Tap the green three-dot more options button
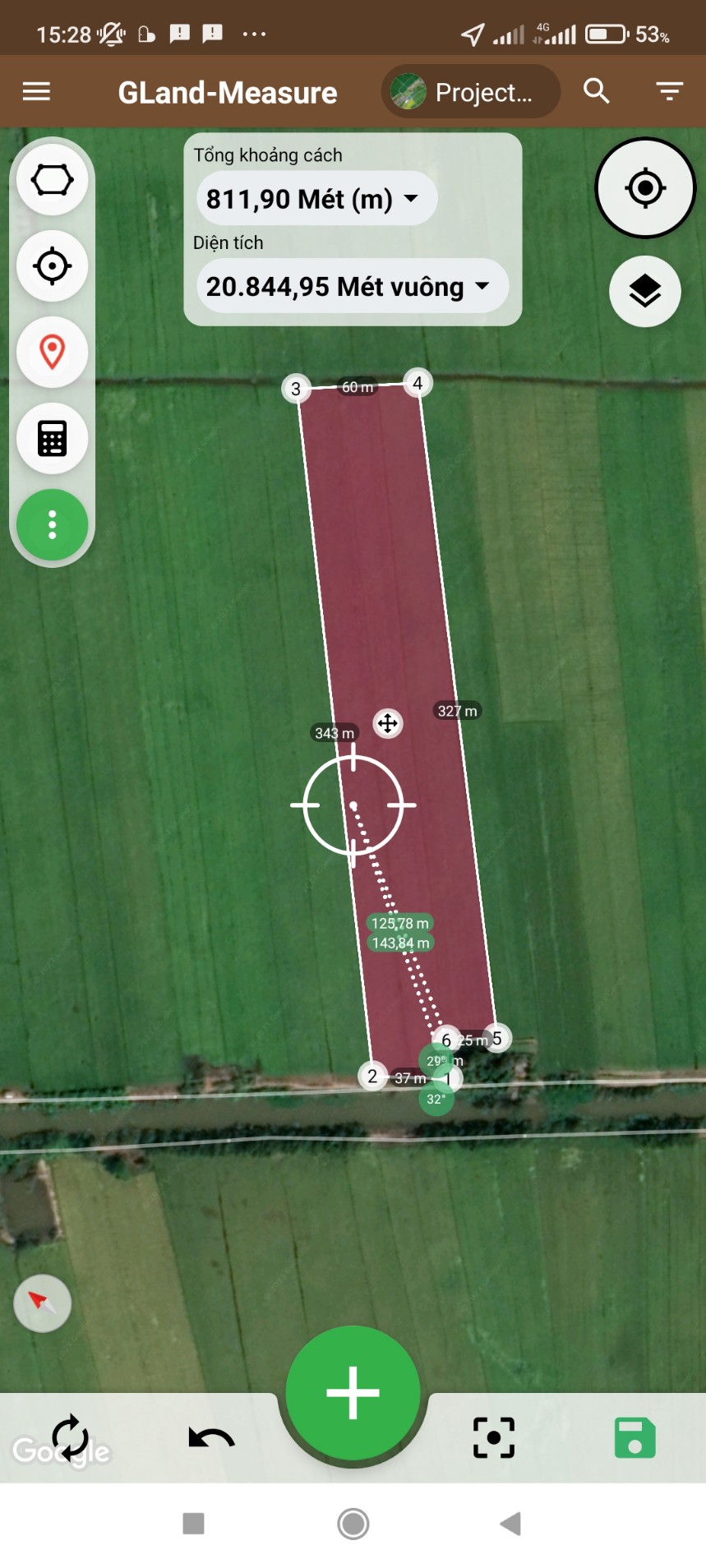The width and height of the screenshot is (706, 1568). tap(53, 525)
